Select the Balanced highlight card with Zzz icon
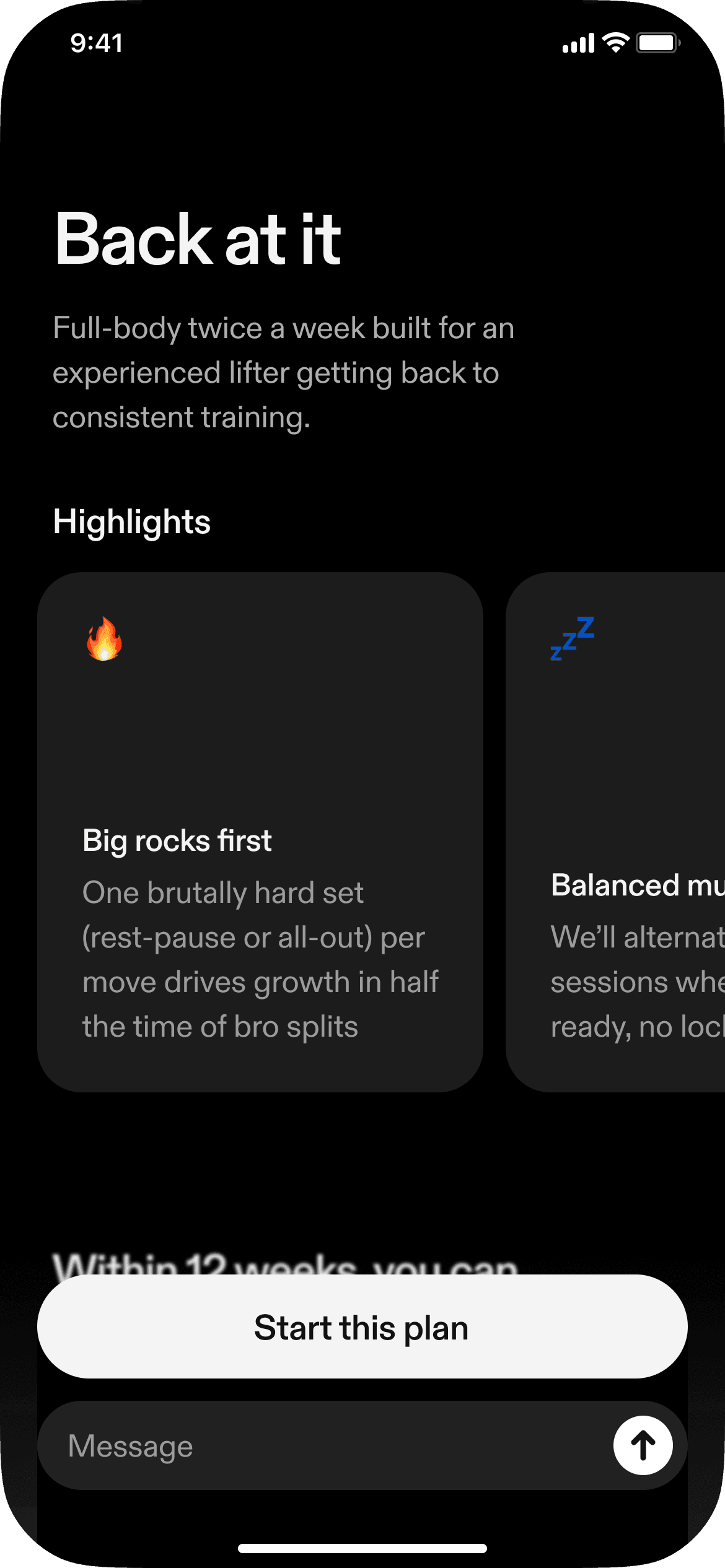This screenshot has height=1568, width=725. tap(617, 832)
